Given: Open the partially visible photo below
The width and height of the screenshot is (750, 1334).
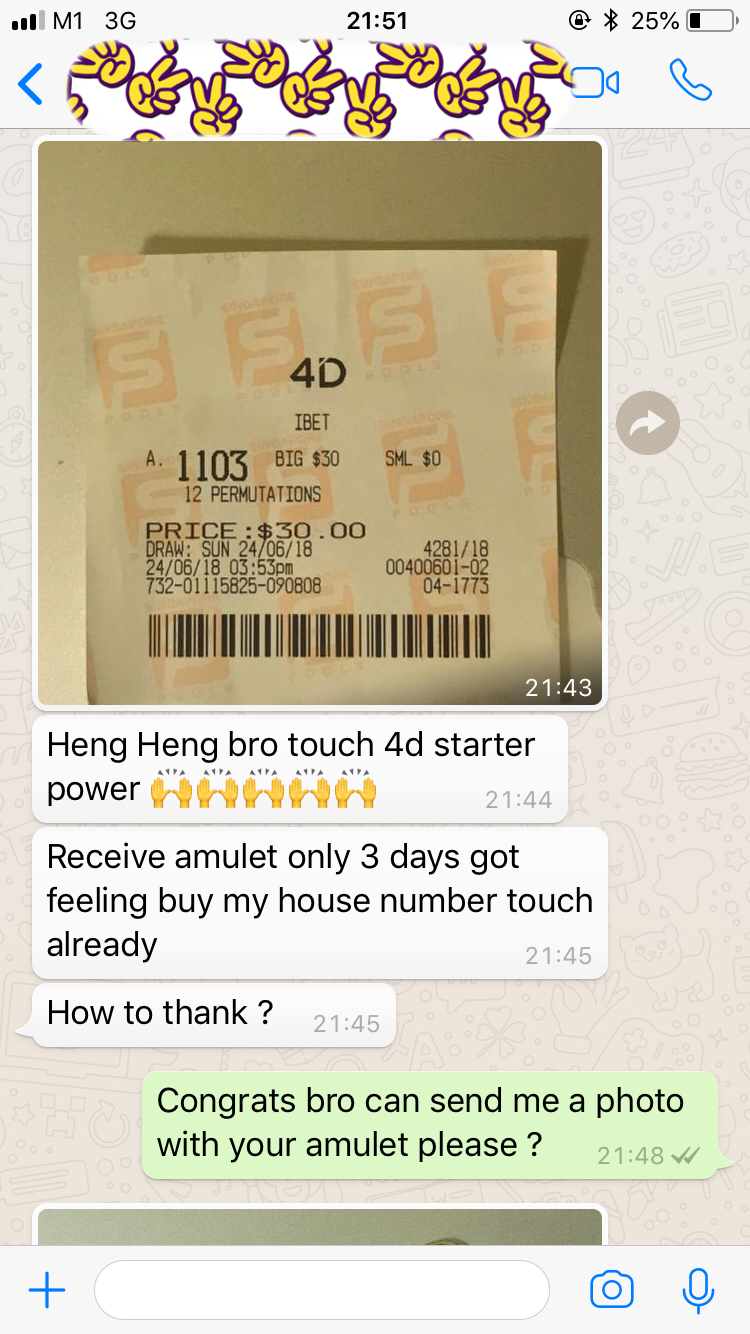Looking at the screenshot, I should 319,1226.
